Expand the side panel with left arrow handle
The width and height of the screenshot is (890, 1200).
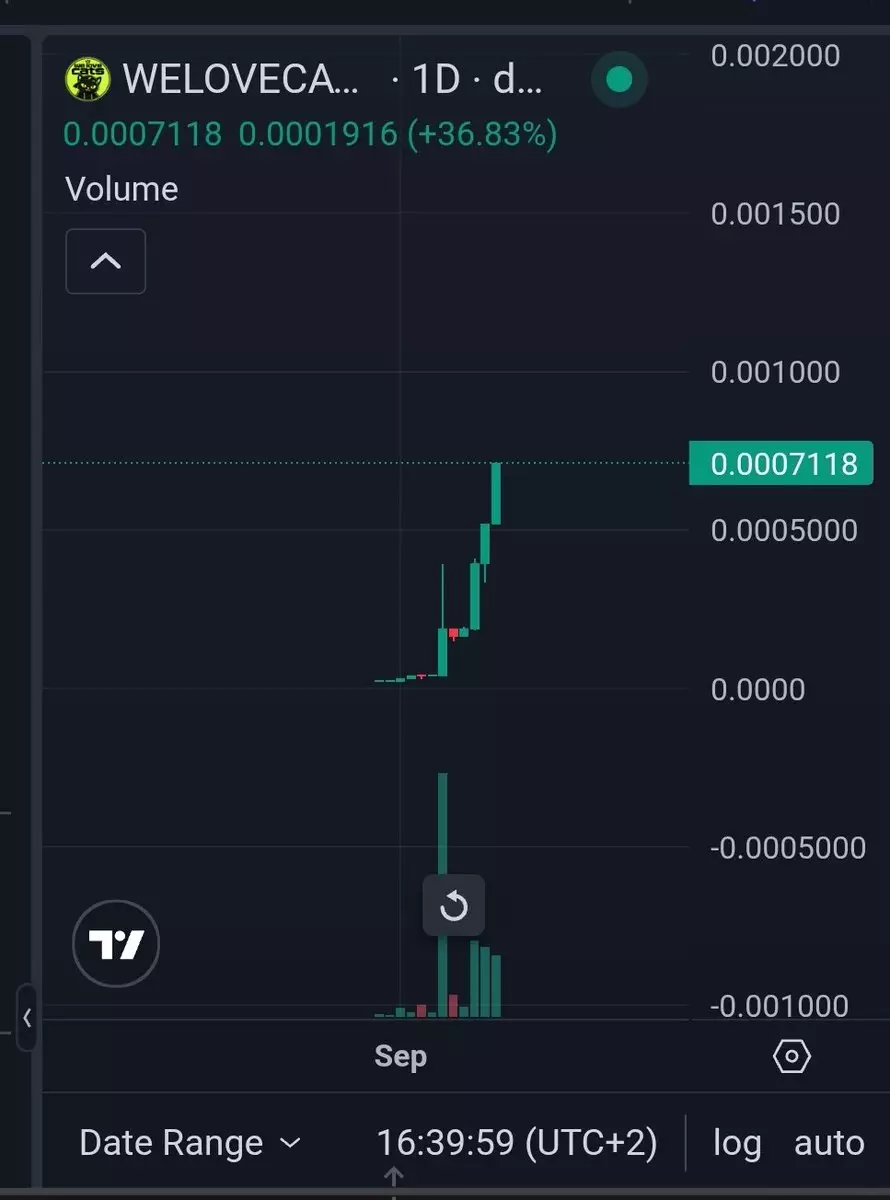click(27, 1018)
